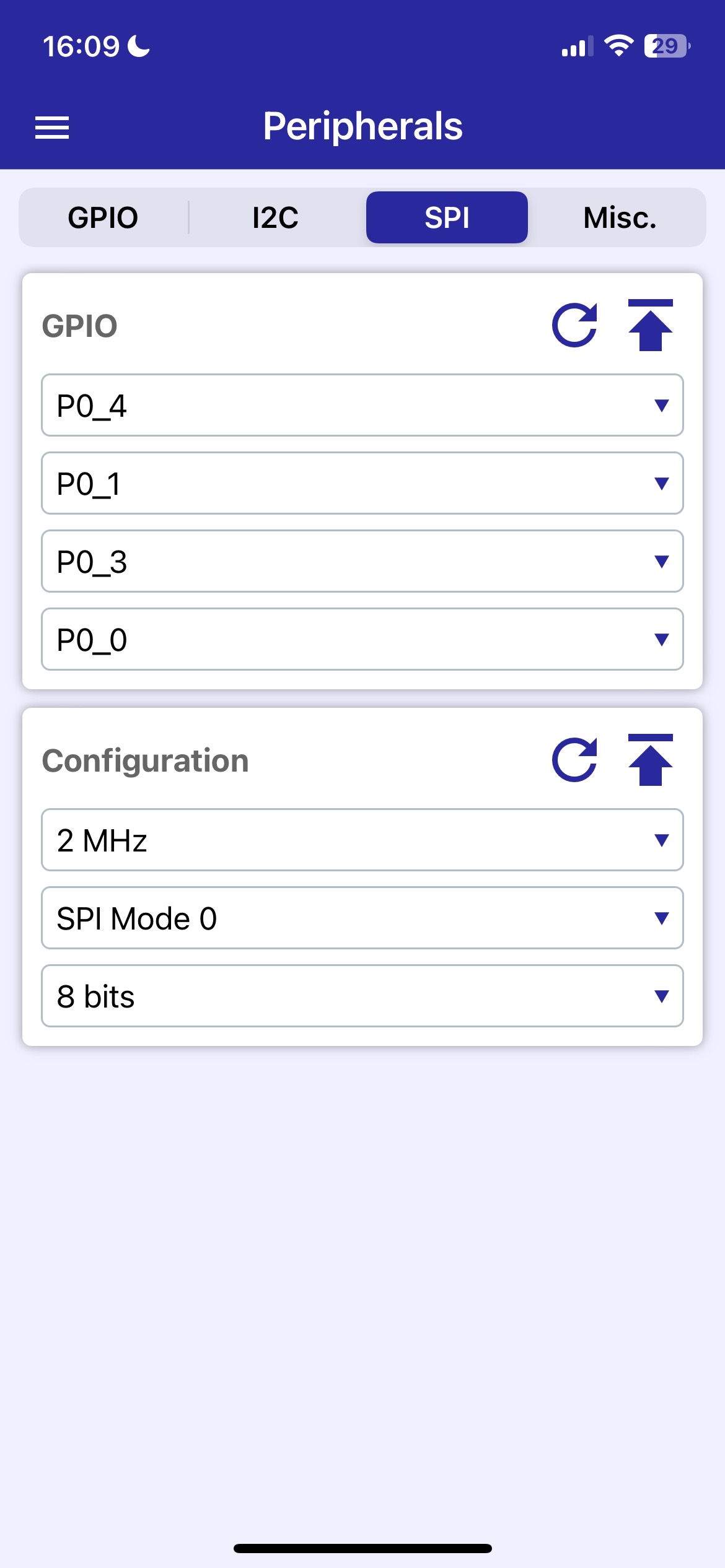The image size is (725, 1568).
Task: Open the 2 MHz frequency dropdown
Action: coord(362,840)
